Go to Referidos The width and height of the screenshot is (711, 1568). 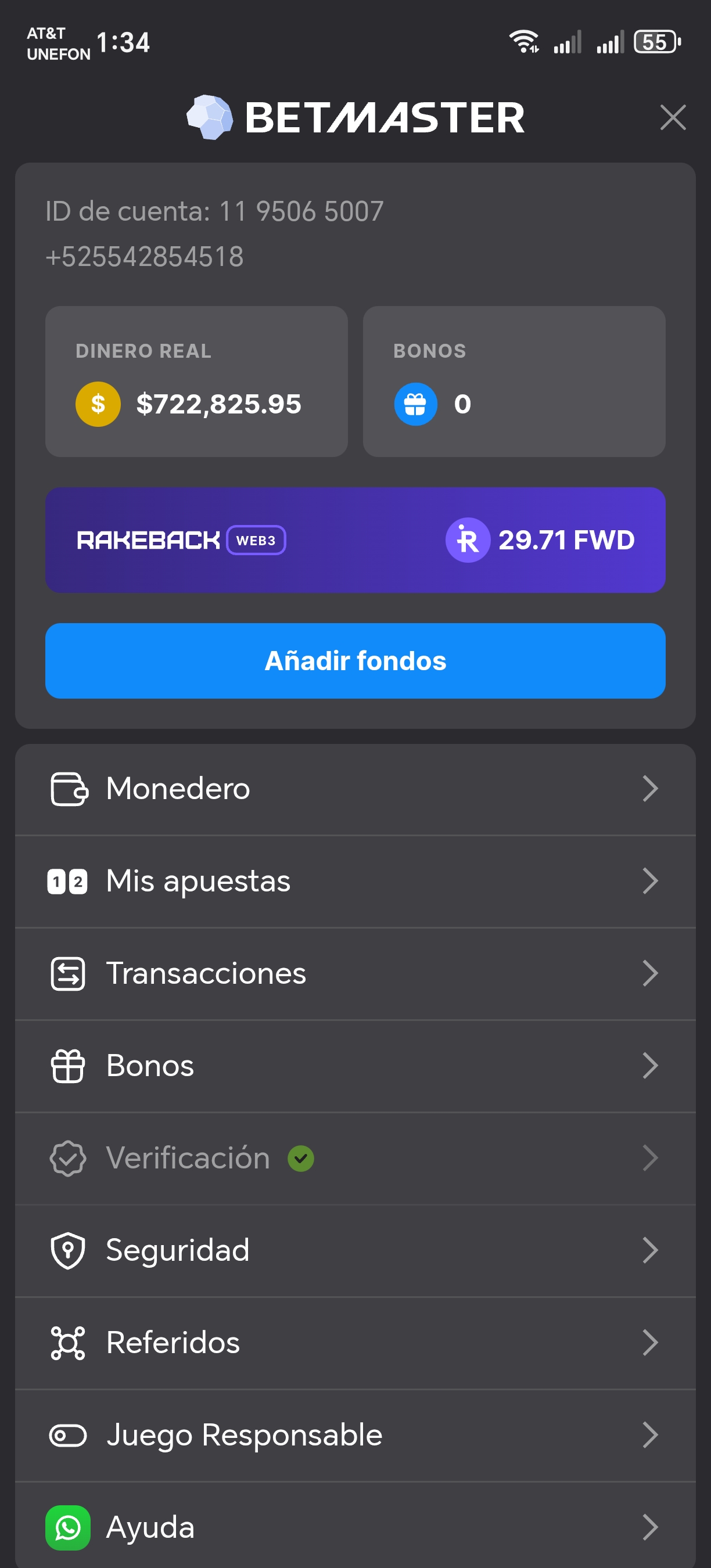[355, 1343]
